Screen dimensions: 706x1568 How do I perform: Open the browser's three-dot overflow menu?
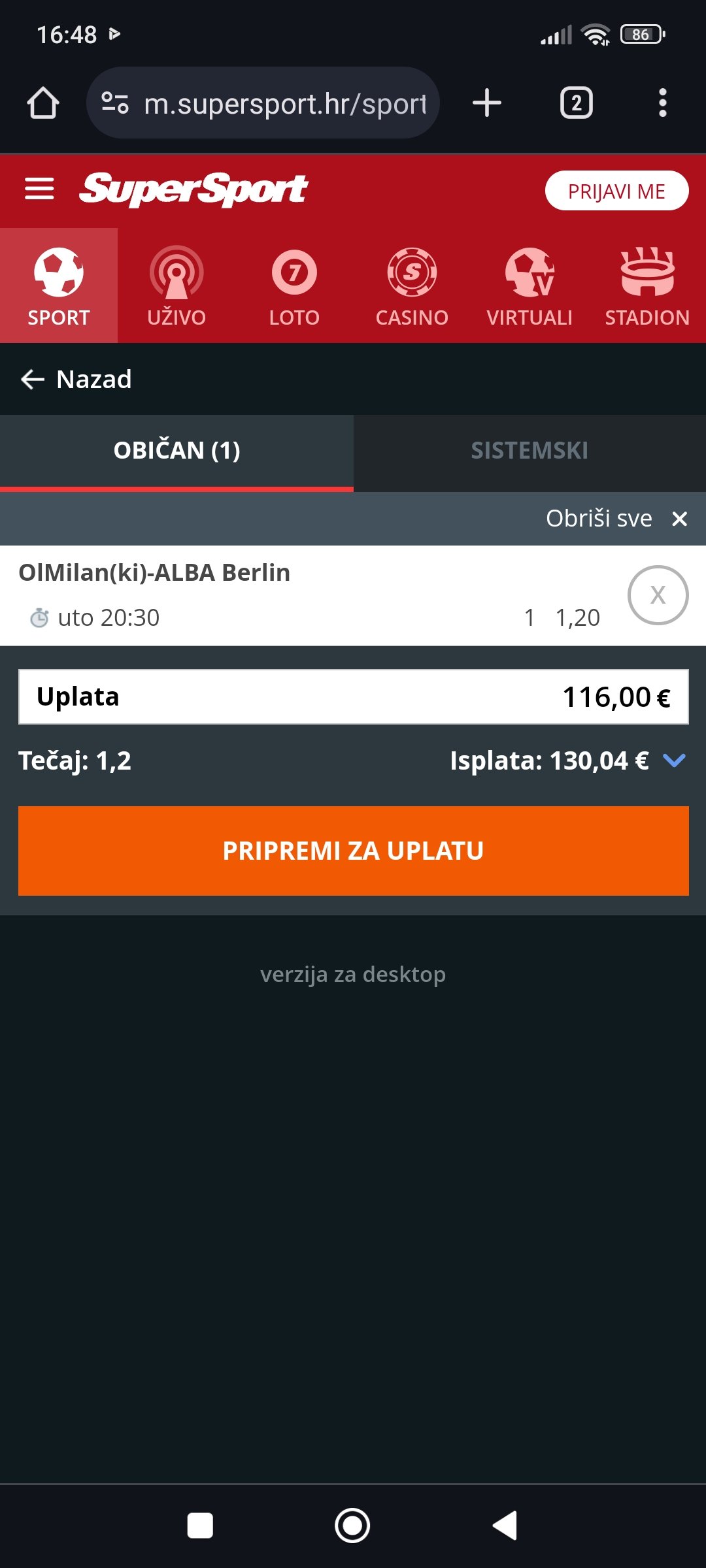tap(663, 103)
